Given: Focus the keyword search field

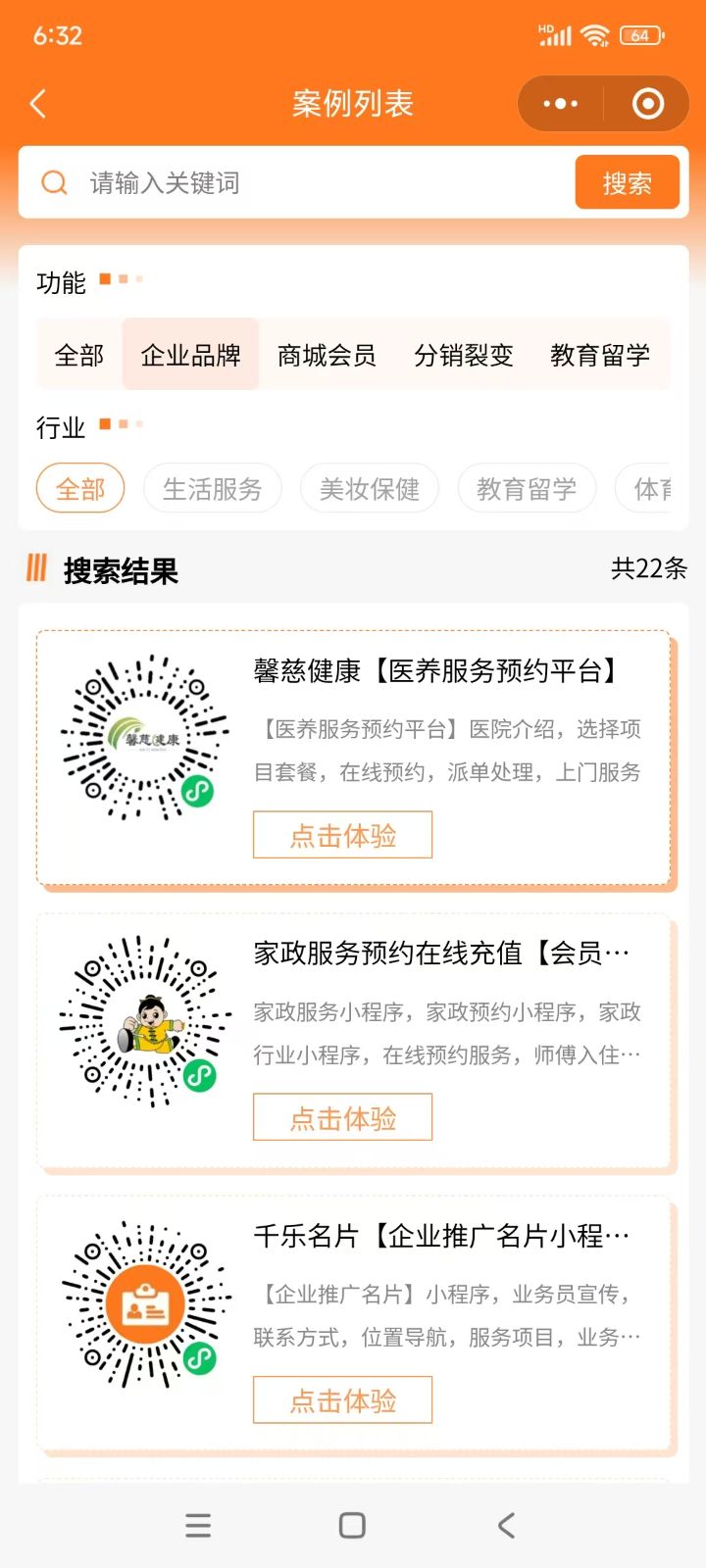Looking at the screenshot, I should [304, 182].
